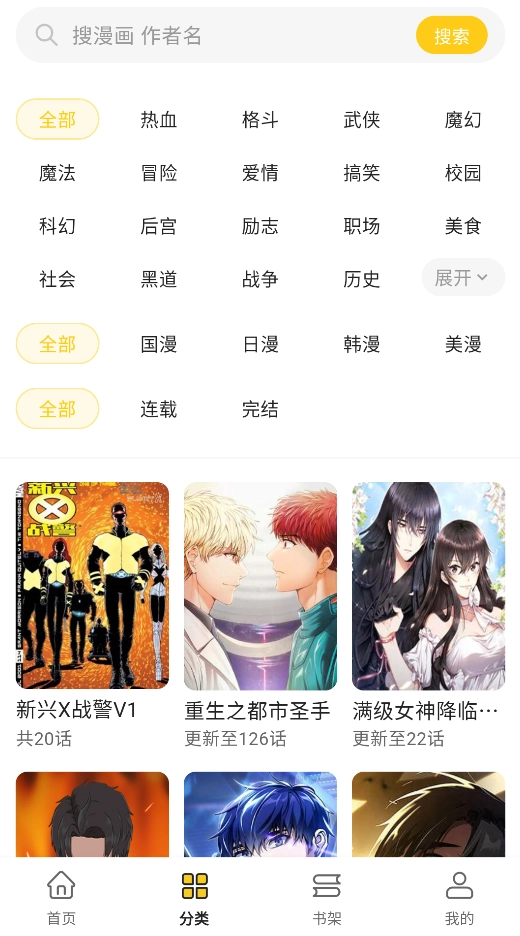Tap the yellow 搜索 button

pos(451,36)
